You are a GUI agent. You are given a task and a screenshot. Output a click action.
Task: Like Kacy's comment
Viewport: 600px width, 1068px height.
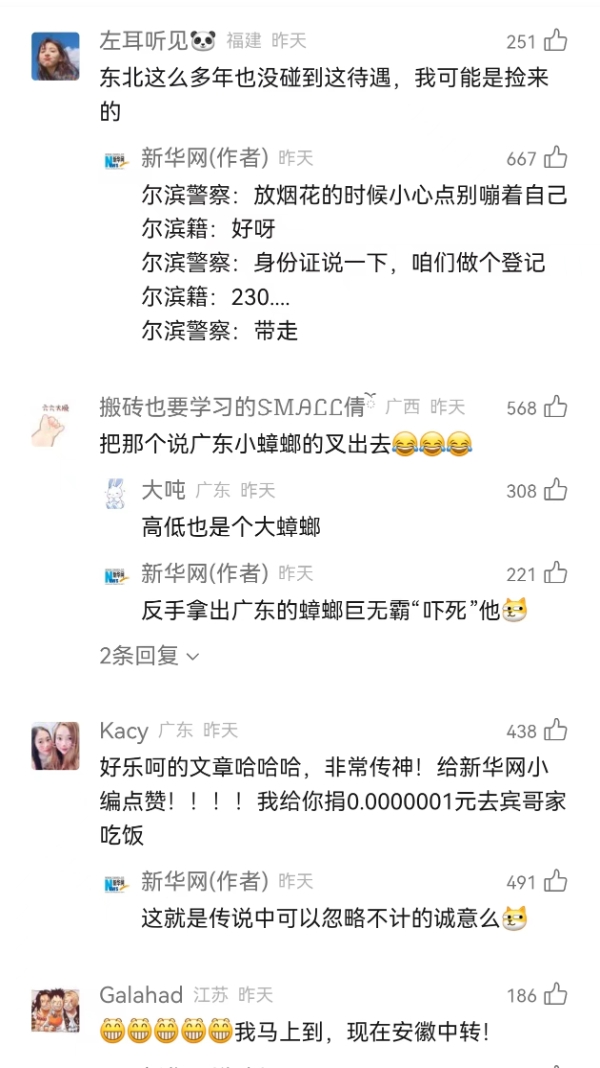(x=556, y=731)
